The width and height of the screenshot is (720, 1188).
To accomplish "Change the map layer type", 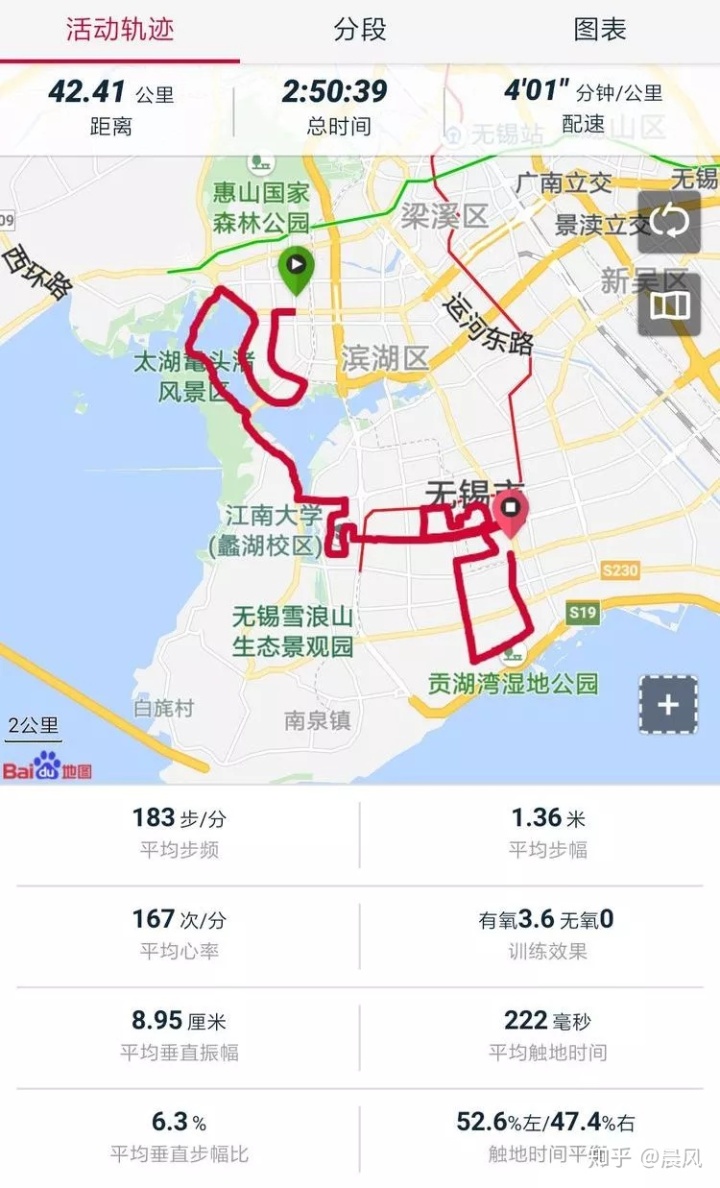I will coord(669,305).
